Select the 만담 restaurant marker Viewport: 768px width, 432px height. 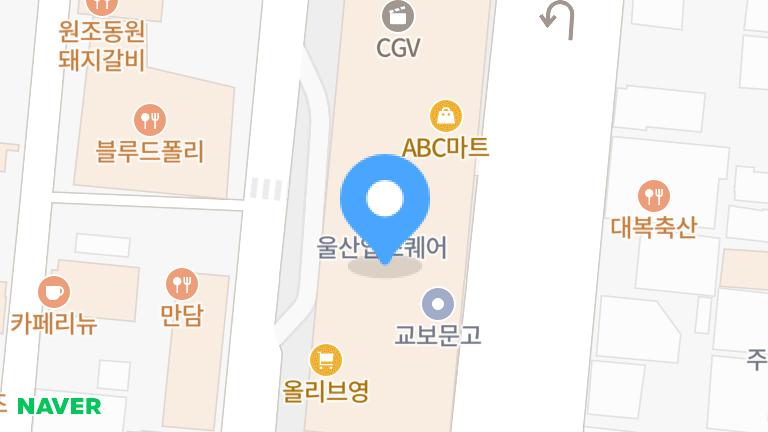point(182,284)
